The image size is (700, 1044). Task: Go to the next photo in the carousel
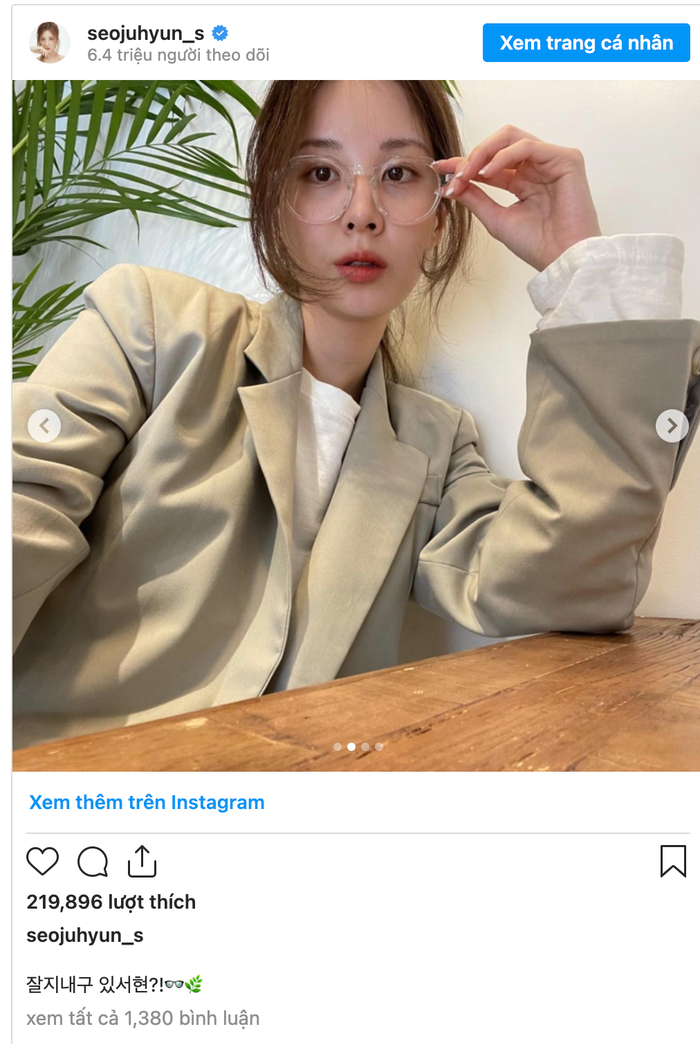pos(671,426)
